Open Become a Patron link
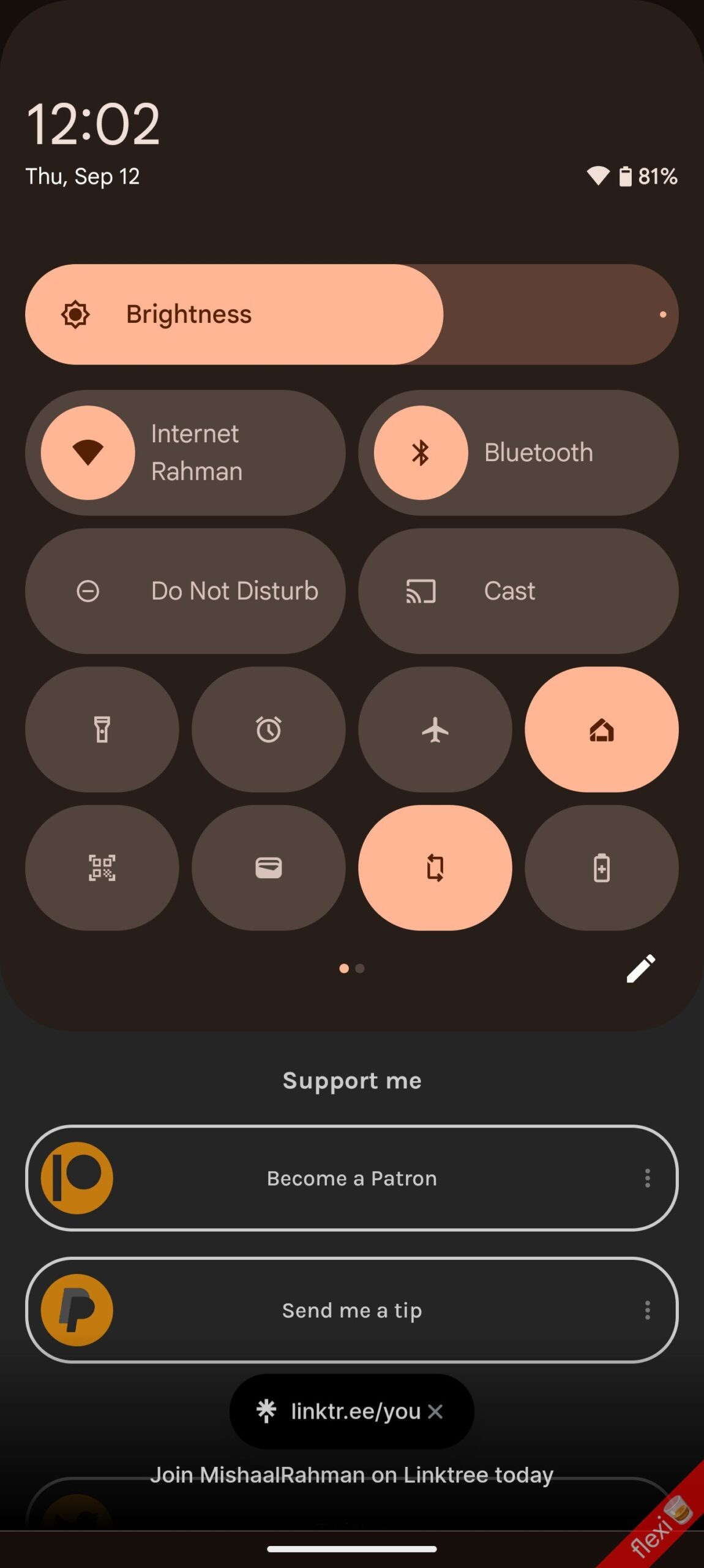This screenshot has width=704, height=1568. (x=352, y=1178)
